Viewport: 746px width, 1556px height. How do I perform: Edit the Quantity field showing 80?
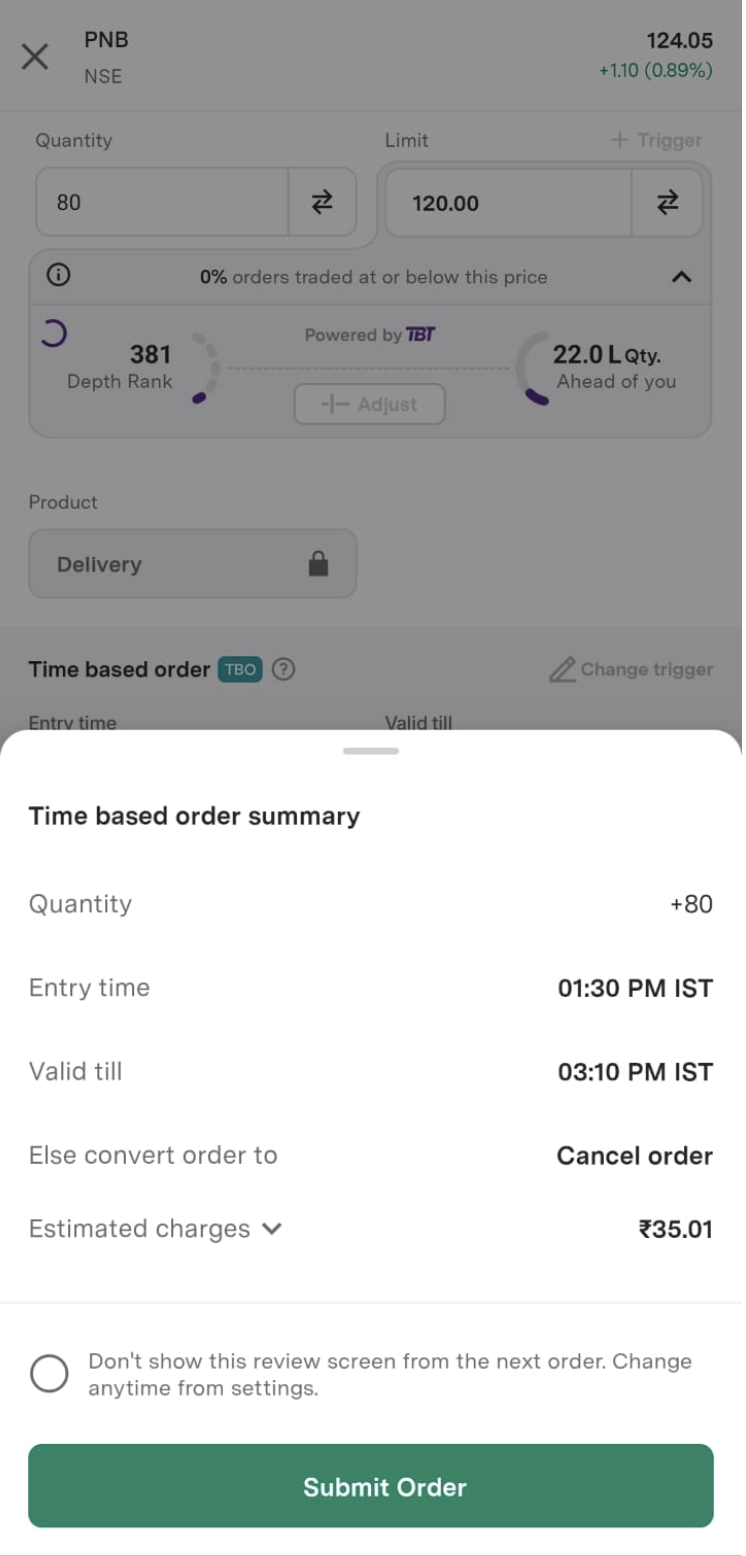point(162,202)
